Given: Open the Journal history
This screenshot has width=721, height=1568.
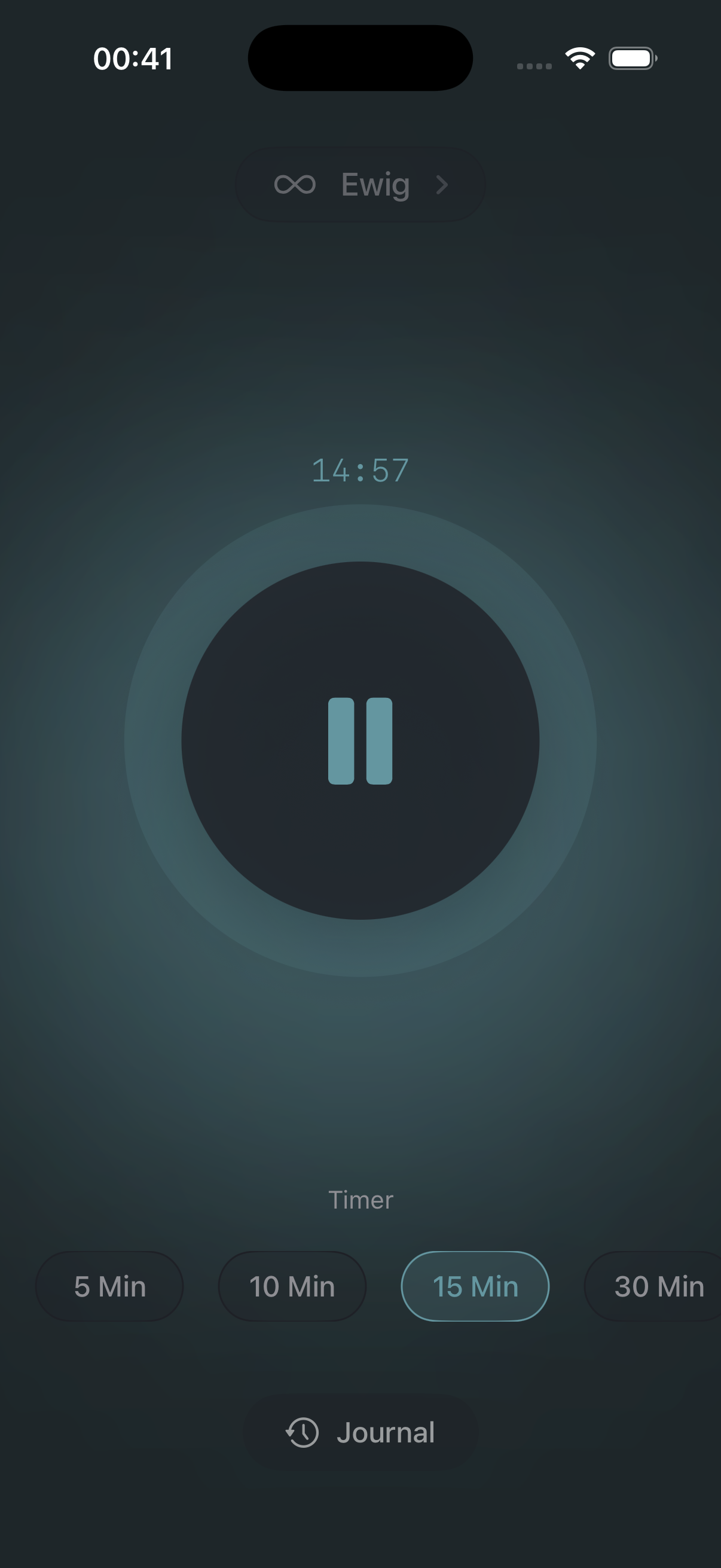Looking at the screenshot, I should point(360,1432).
